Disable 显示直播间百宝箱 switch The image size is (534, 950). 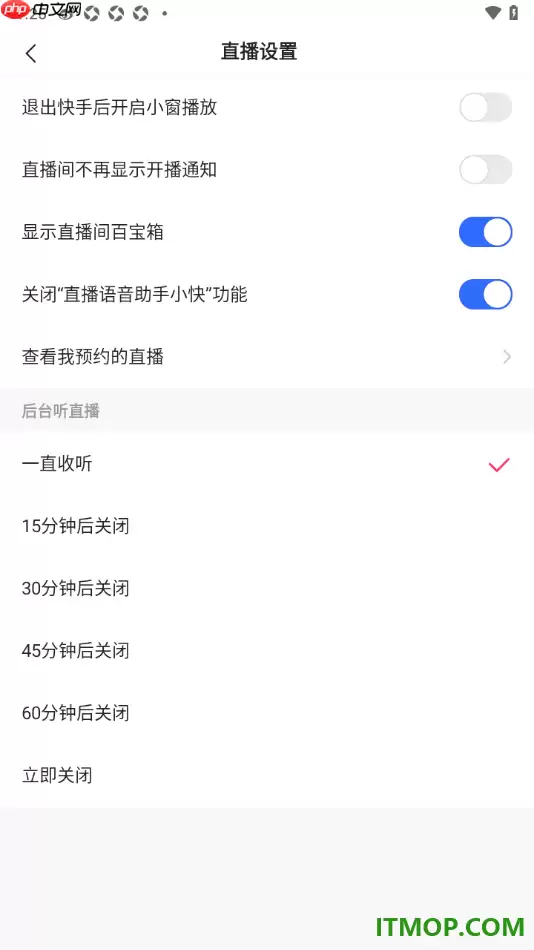[x=486, y=232]
